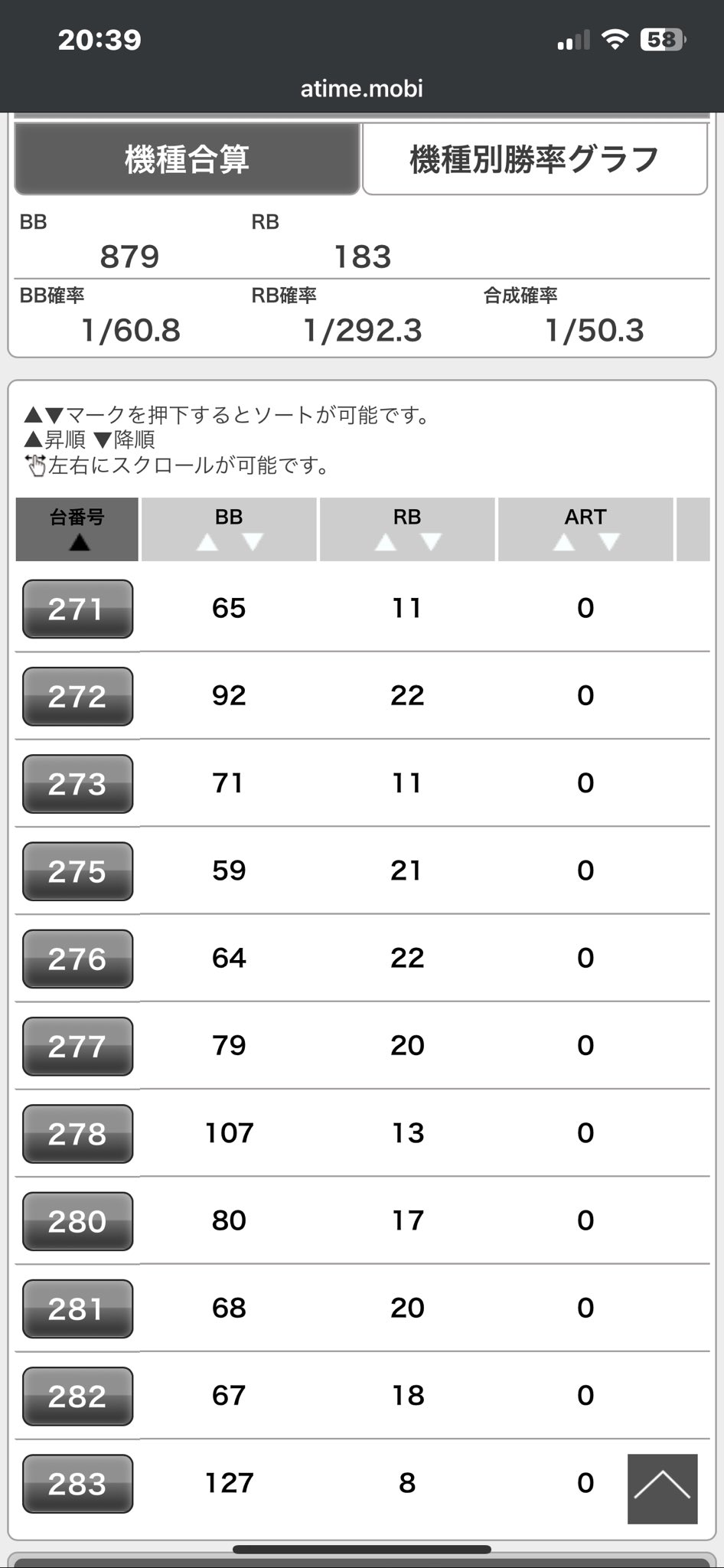Sort by 台番号 column header
This screenshot has width=724, height=1568.
(x=77, y=529)
